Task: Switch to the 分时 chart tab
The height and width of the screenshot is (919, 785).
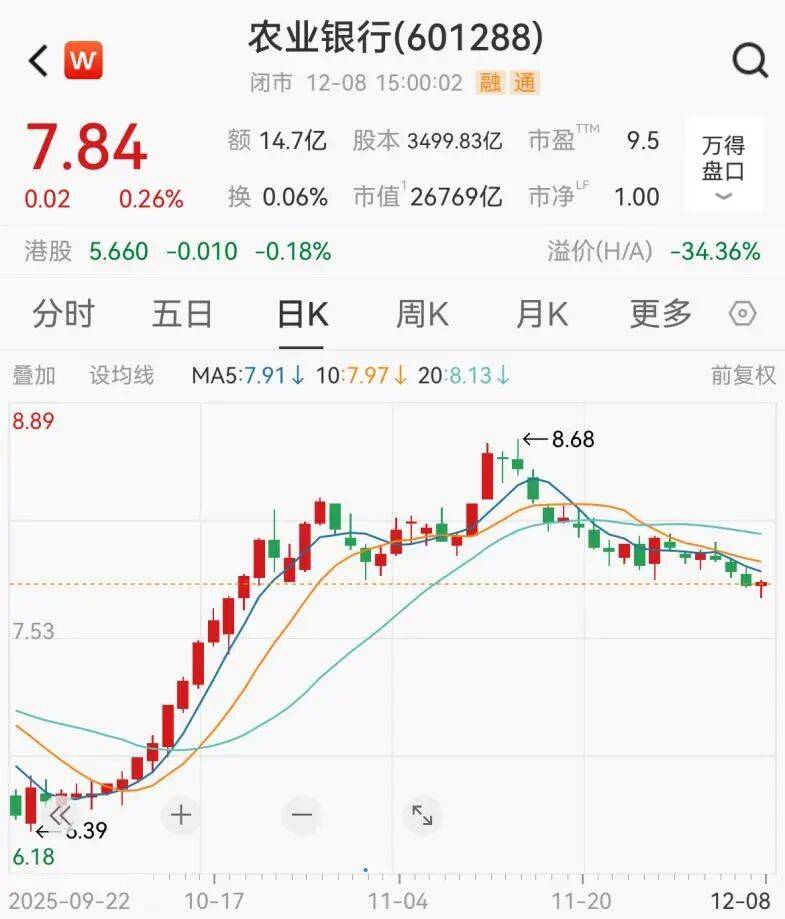Action: point(63,314)
